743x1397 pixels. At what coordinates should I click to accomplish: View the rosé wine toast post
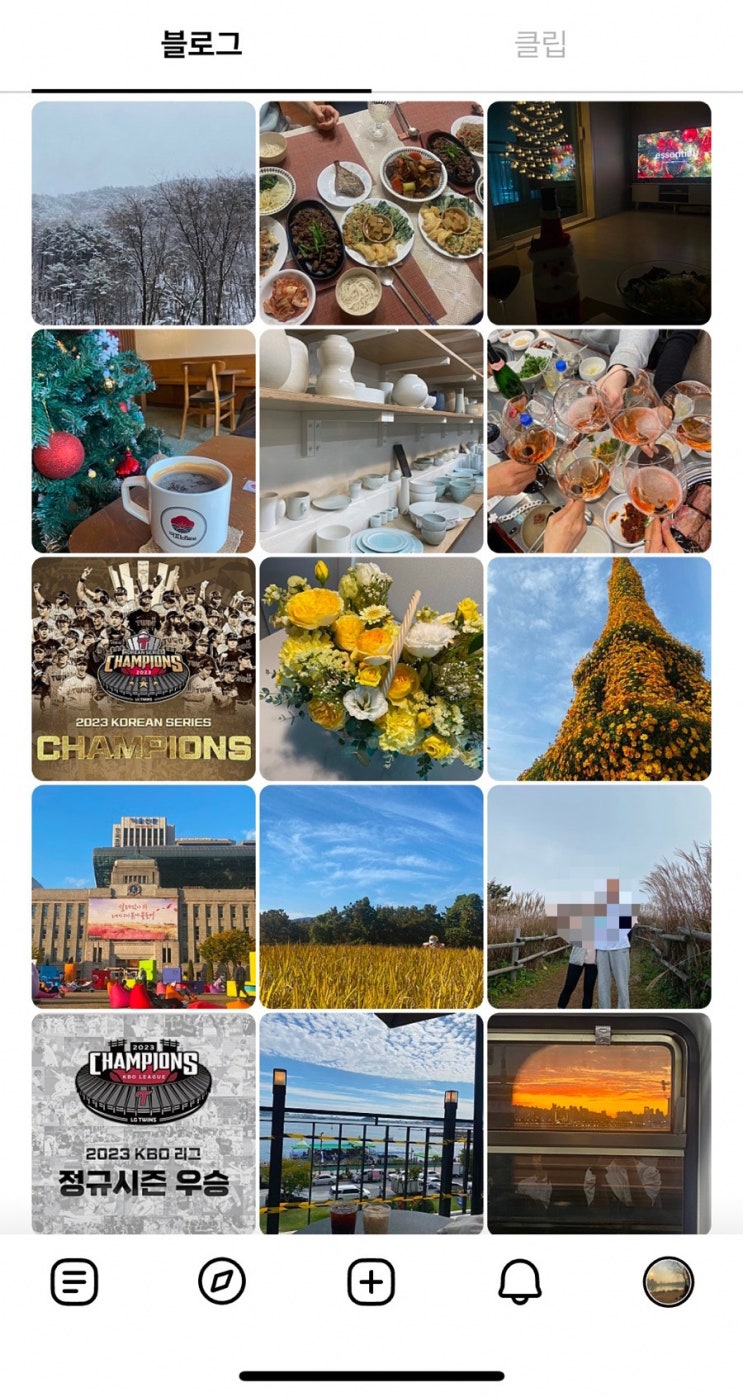[599, 441]
